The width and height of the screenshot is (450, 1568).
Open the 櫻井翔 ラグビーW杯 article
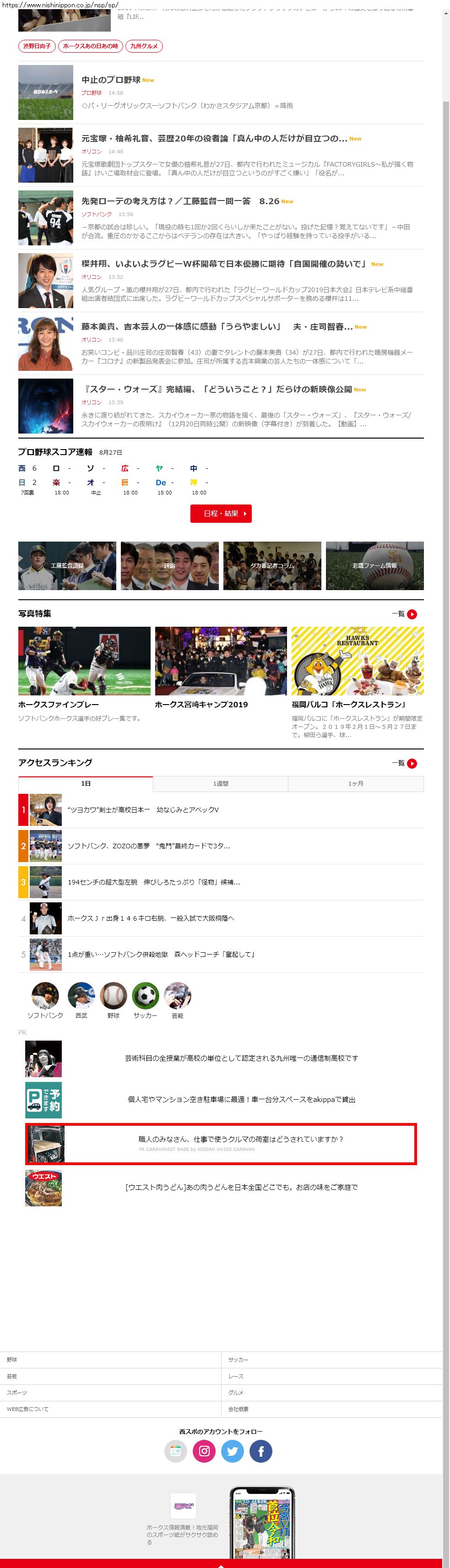(x=223, y=264)
